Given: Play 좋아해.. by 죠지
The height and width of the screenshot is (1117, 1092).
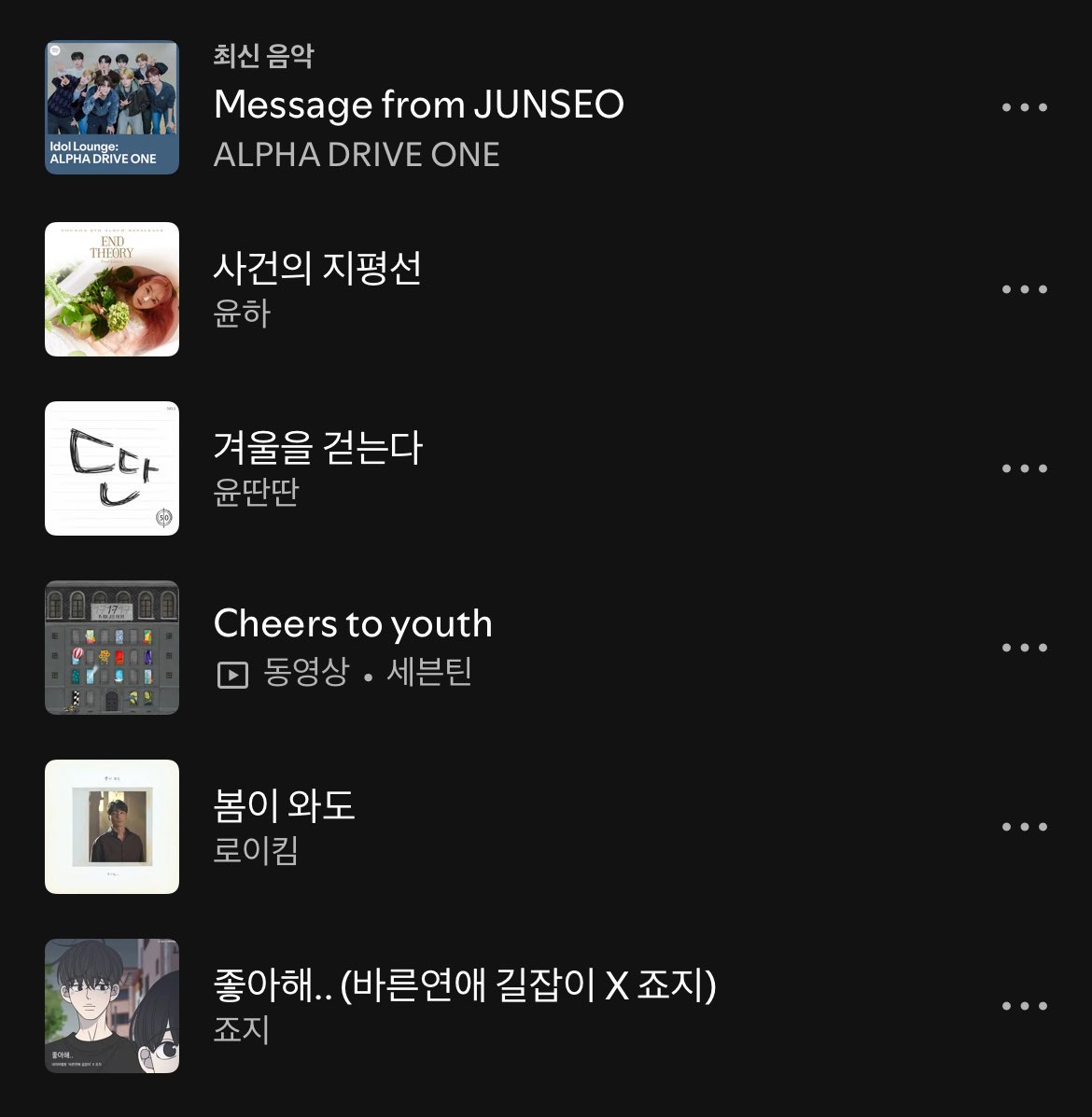Looking at the screenshot, I should click(464, 985).
